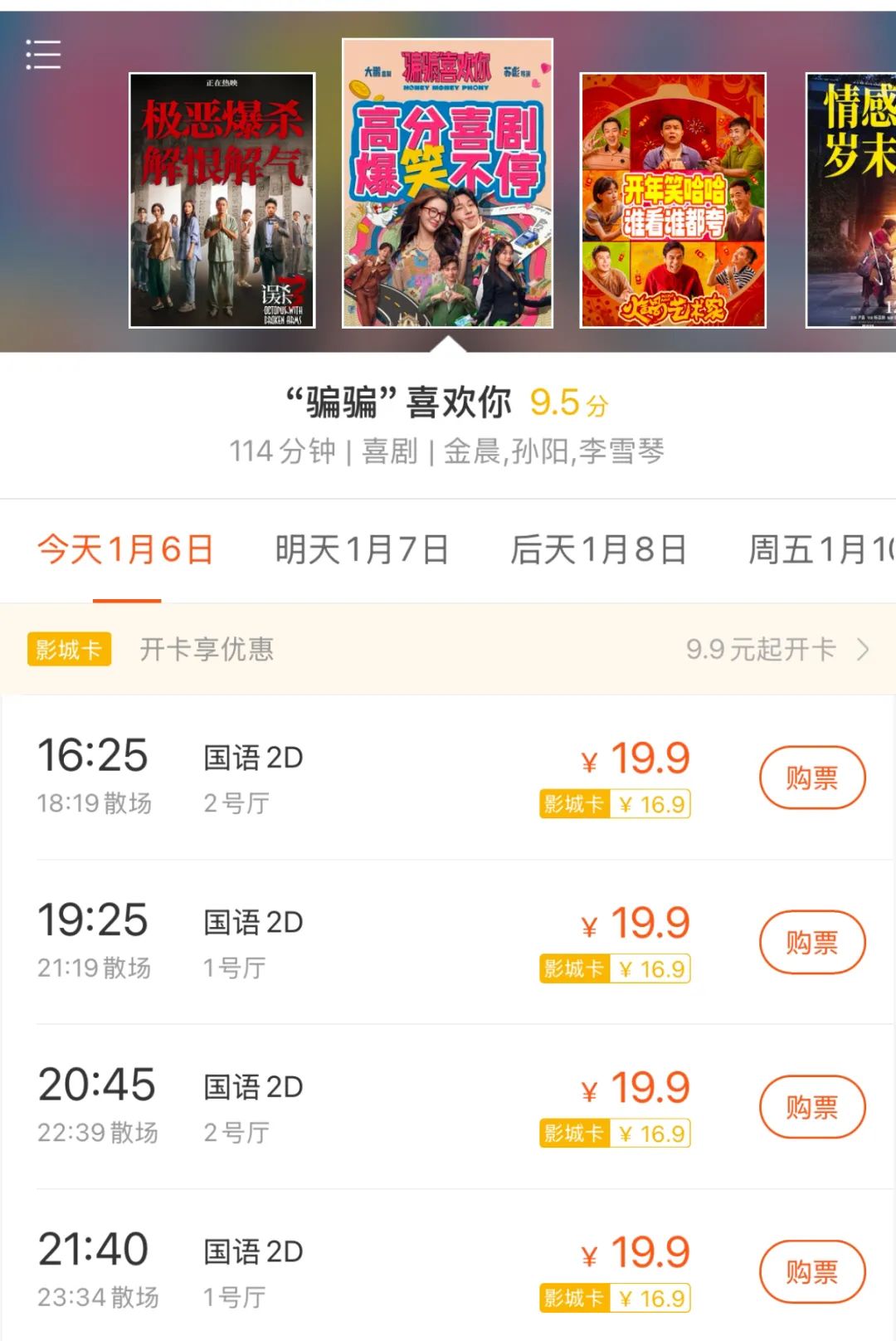Choose the 周五 date tab
Viewport: 896px width, 1341px height.
(x=820, y=549)
